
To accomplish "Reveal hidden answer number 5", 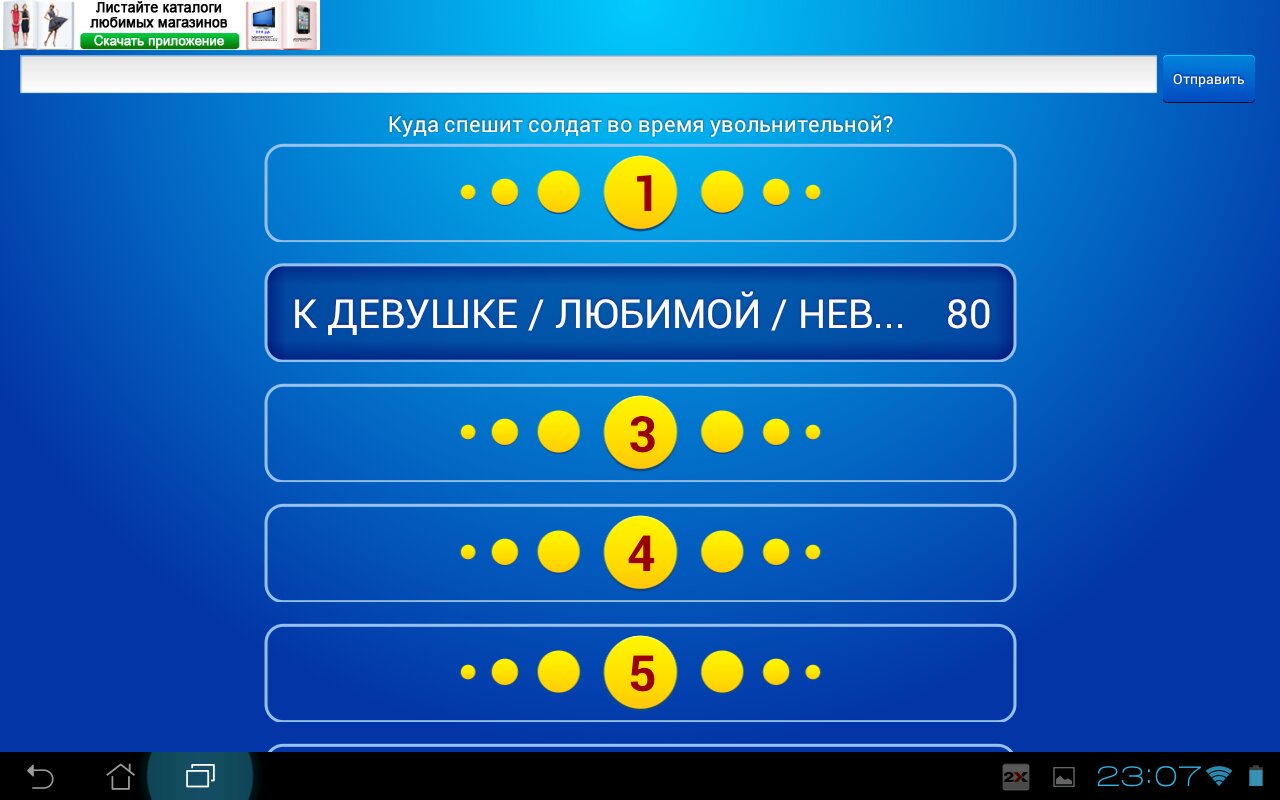I will [x=640, y=673].
